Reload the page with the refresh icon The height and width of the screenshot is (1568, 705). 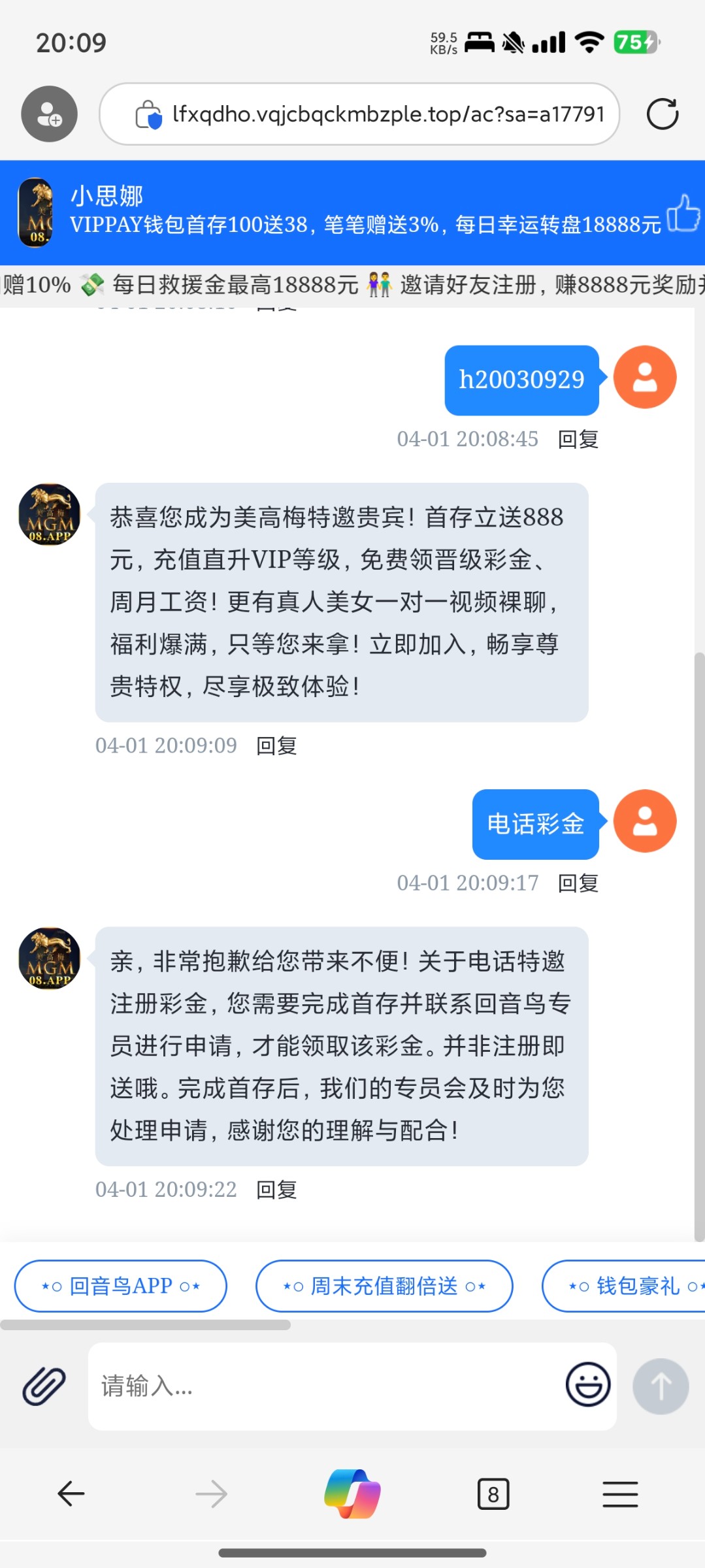pyautogui.click(x=662, y=114)
